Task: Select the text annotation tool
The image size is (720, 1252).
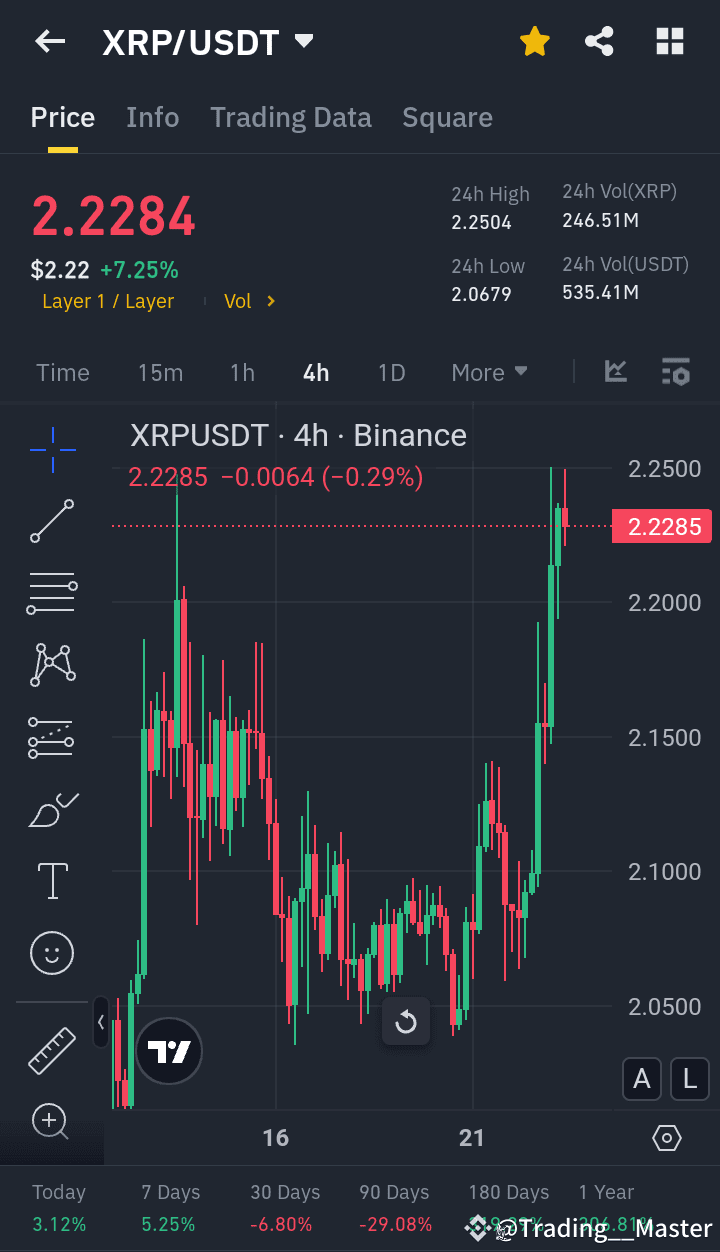Action: pos(51,881)
